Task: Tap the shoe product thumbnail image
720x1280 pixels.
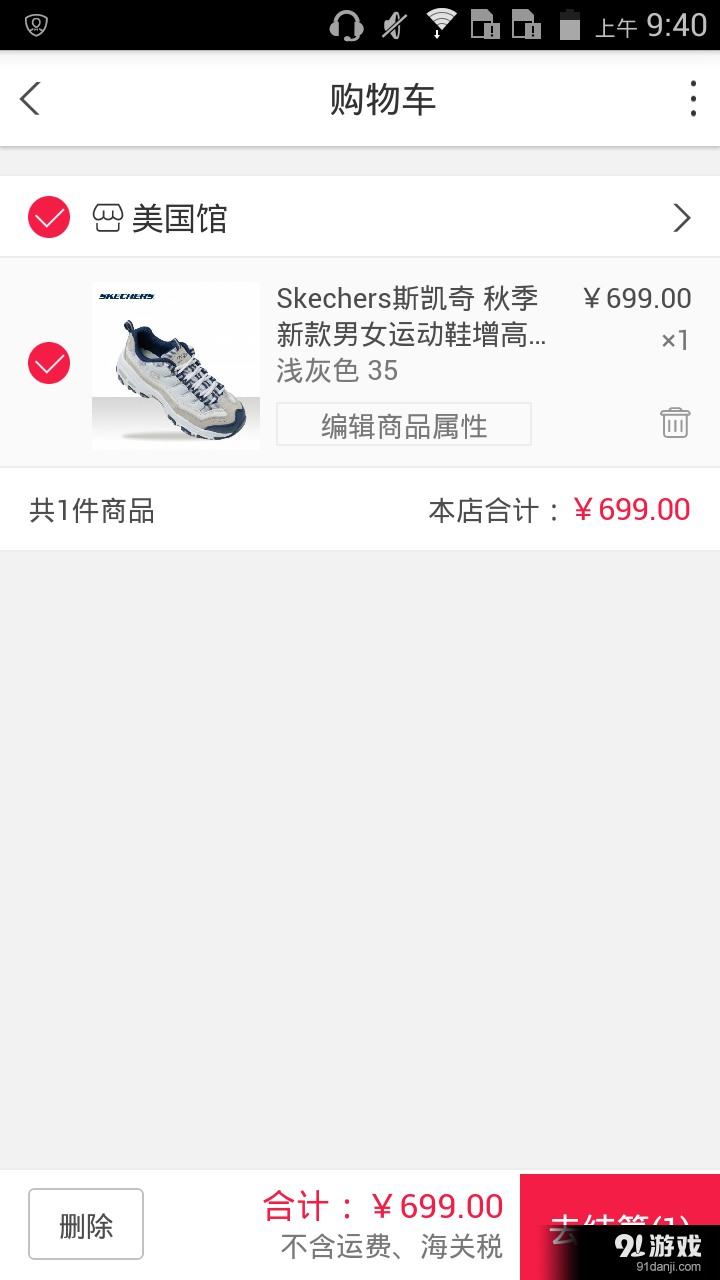Action: (x=175, y=365)
